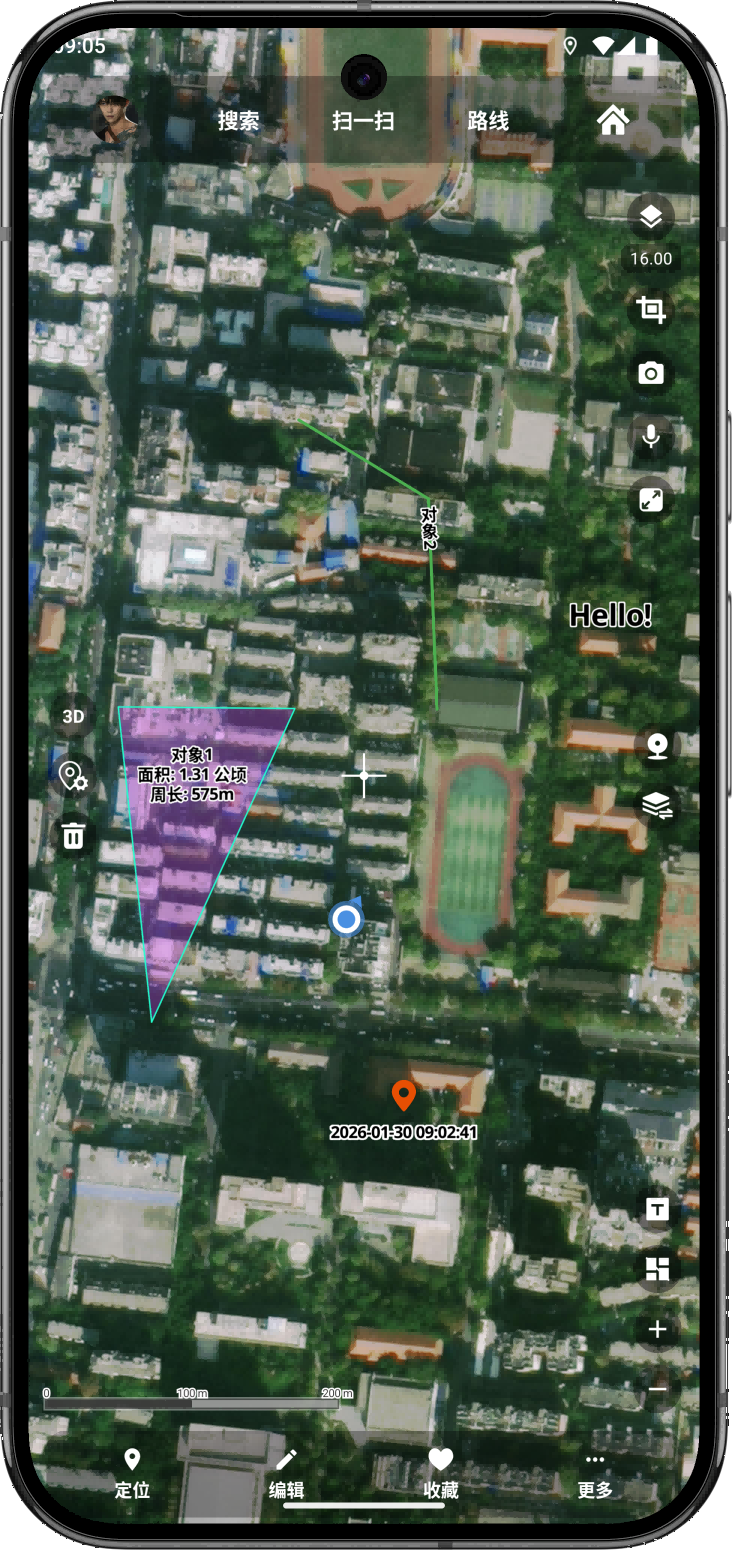Open street view with the panorama camera icon
This screenshot has width=732, height=1550.
click(x=655, y=744)
